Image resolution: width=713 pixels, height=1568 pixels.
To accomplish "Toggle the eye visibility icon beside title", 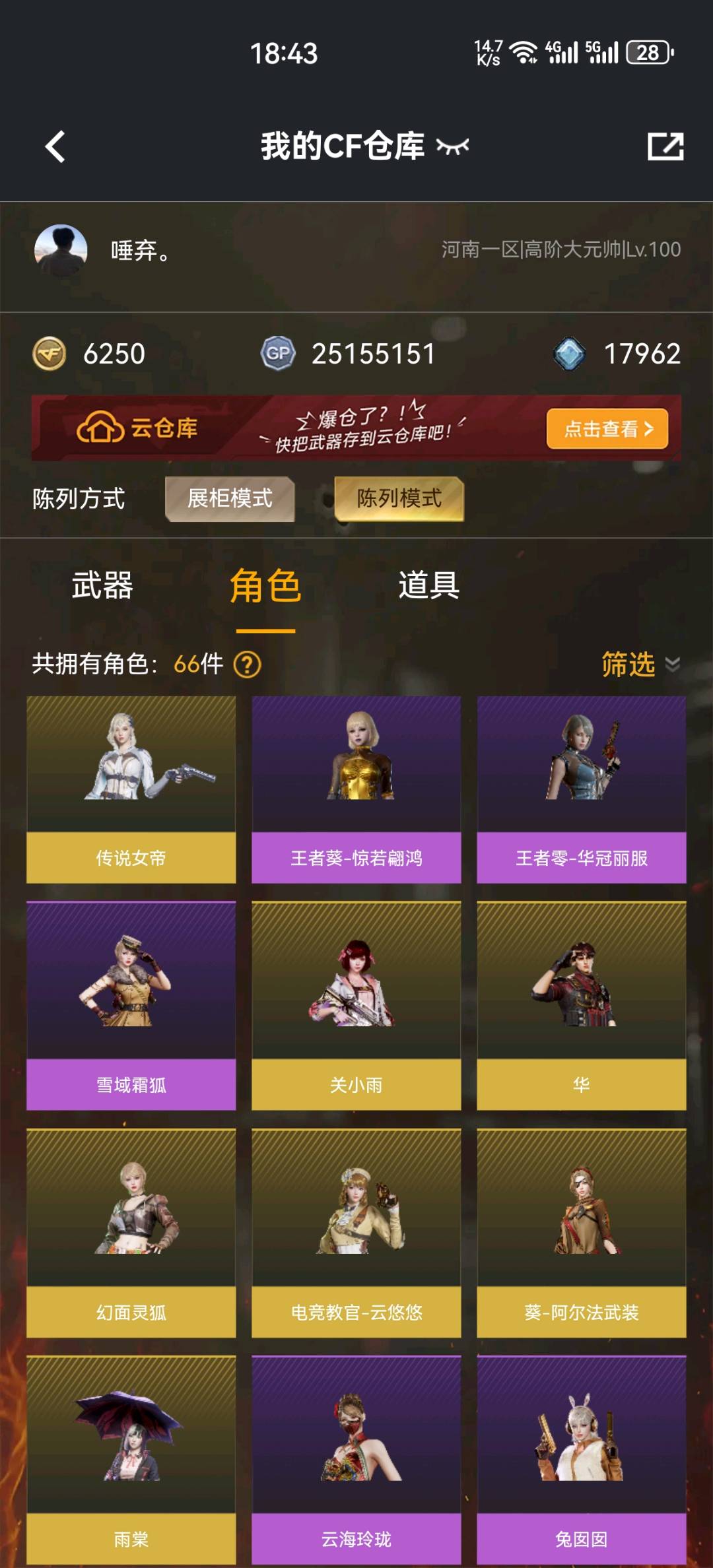I will [x=453, y=147].
